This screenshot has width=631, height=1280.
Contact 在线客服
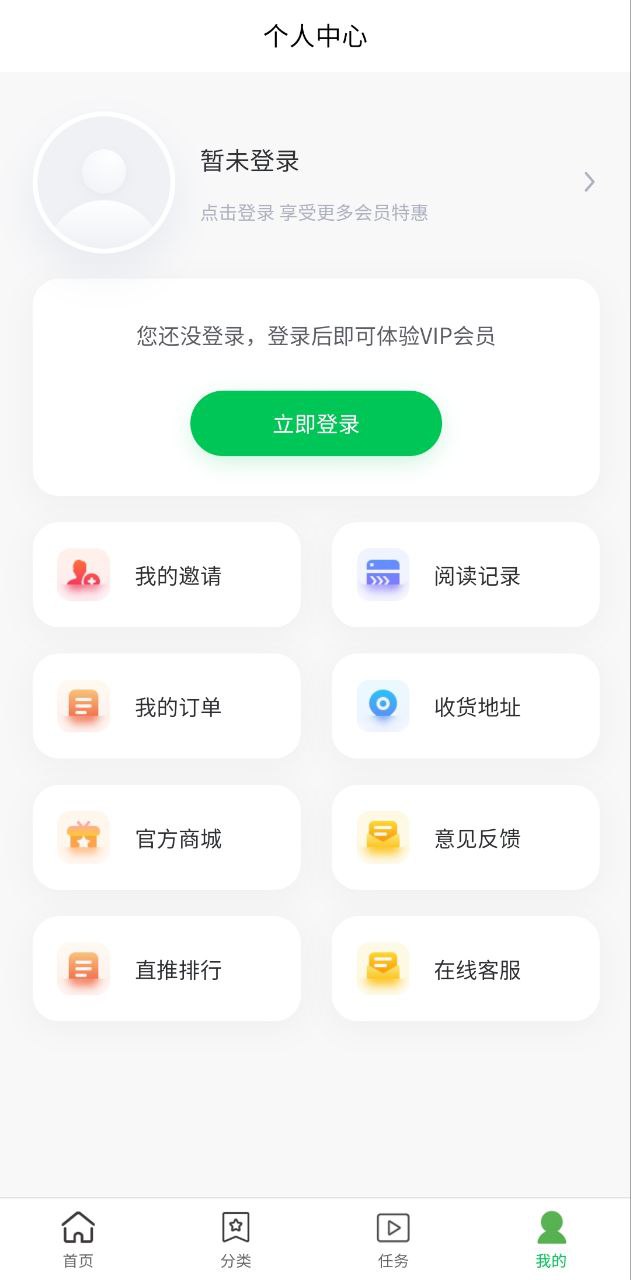pos(466,969)
